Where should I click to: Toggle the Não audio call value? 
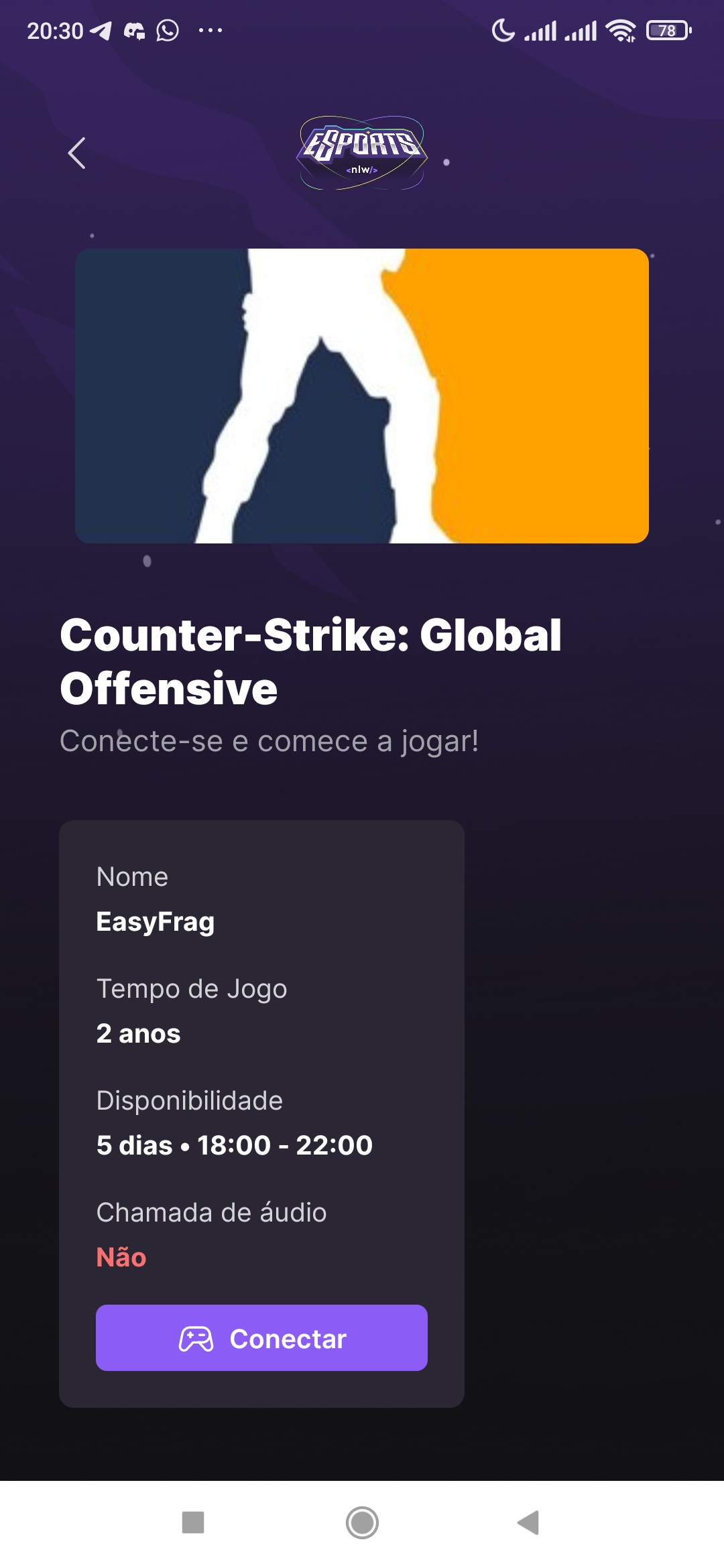(121, 1258)
